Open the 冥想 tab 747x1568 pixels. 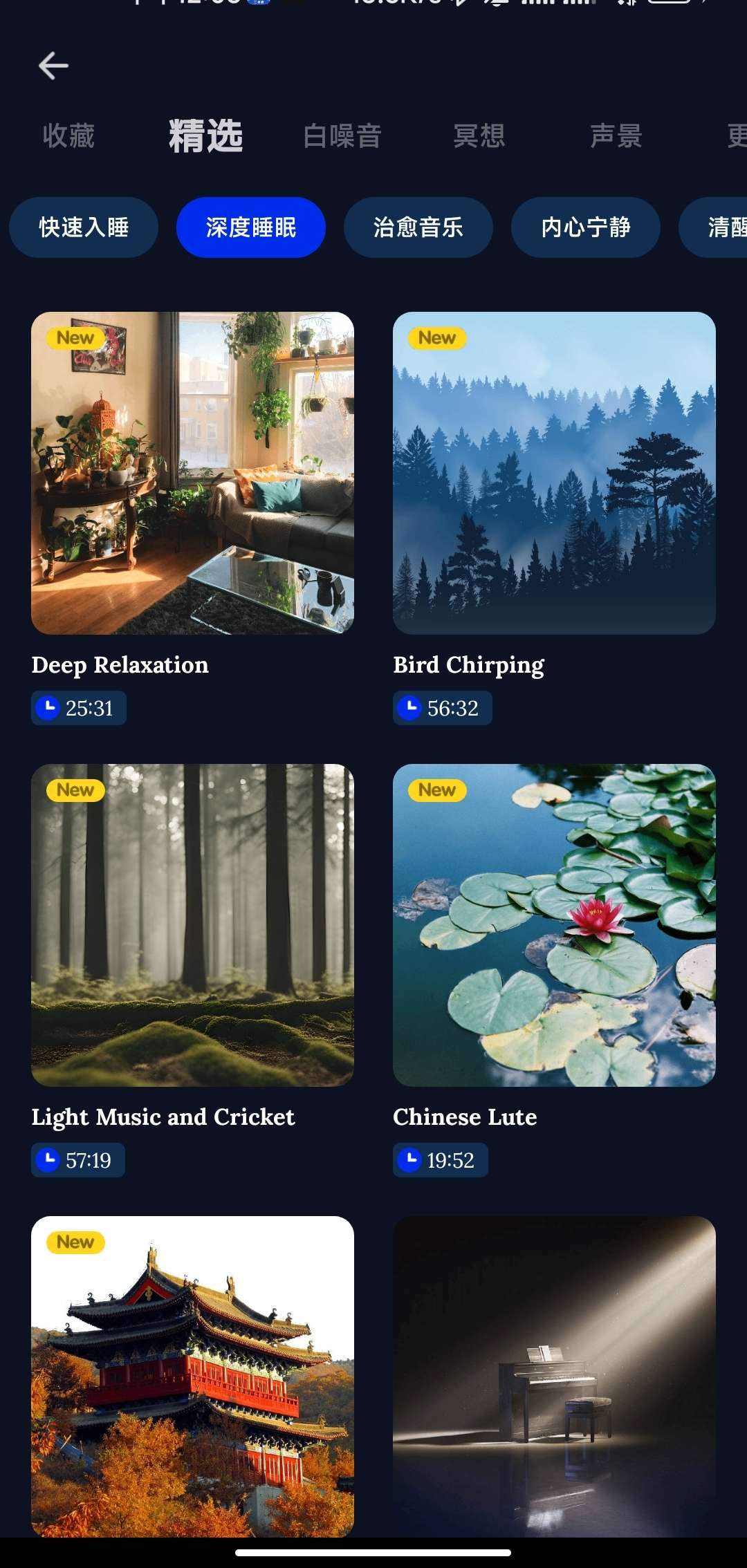coord(479,136)
